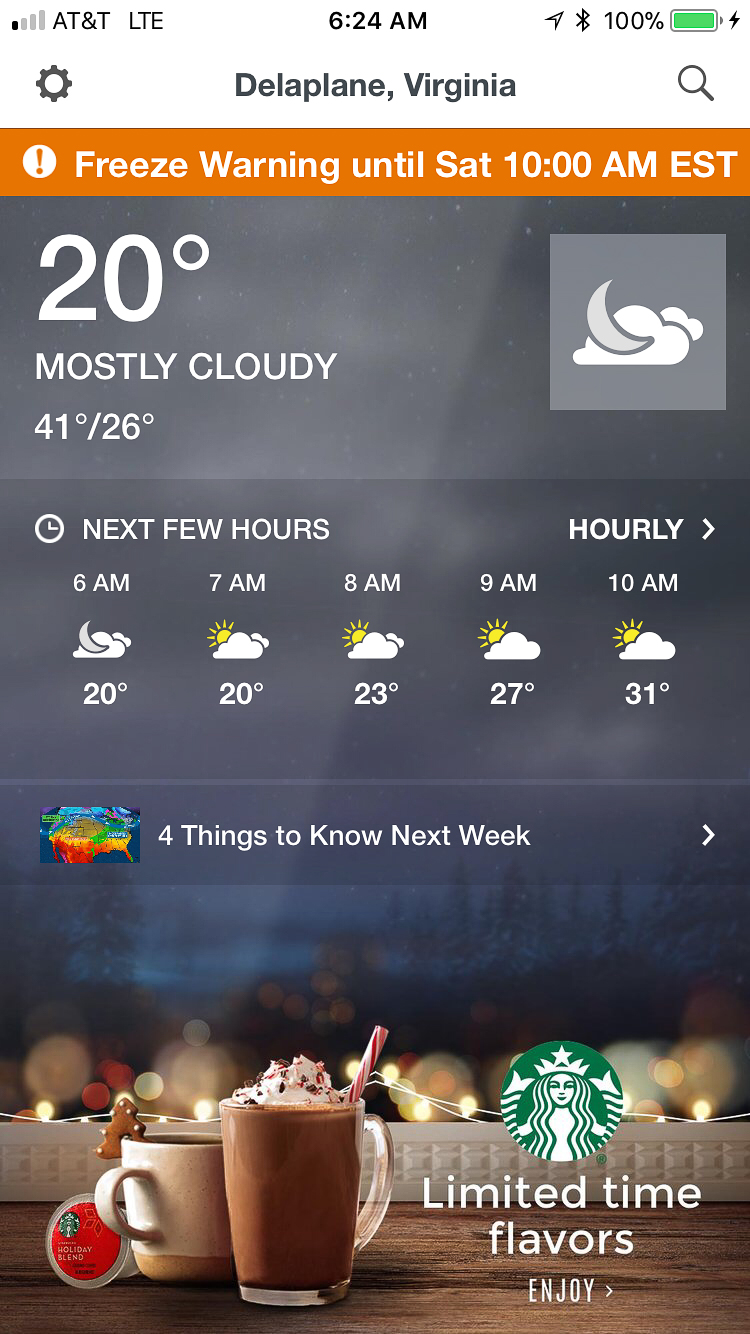Open the Freeze Warning alert banner
The height and width of the screenshot is (1334, 750).
pyautogui.click(x=375, y=163)
